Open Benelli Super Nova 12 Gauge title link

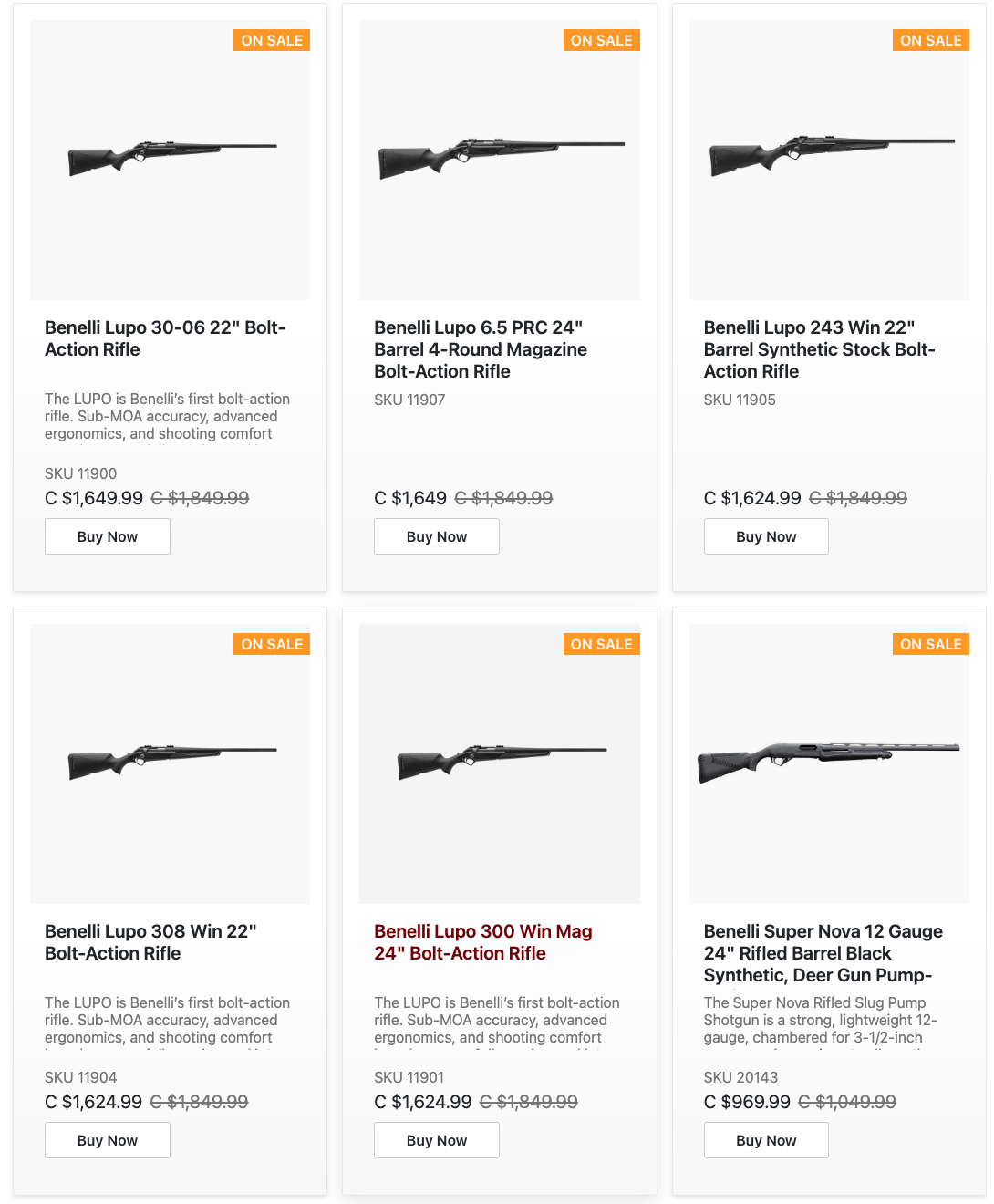tap(823, 953)
